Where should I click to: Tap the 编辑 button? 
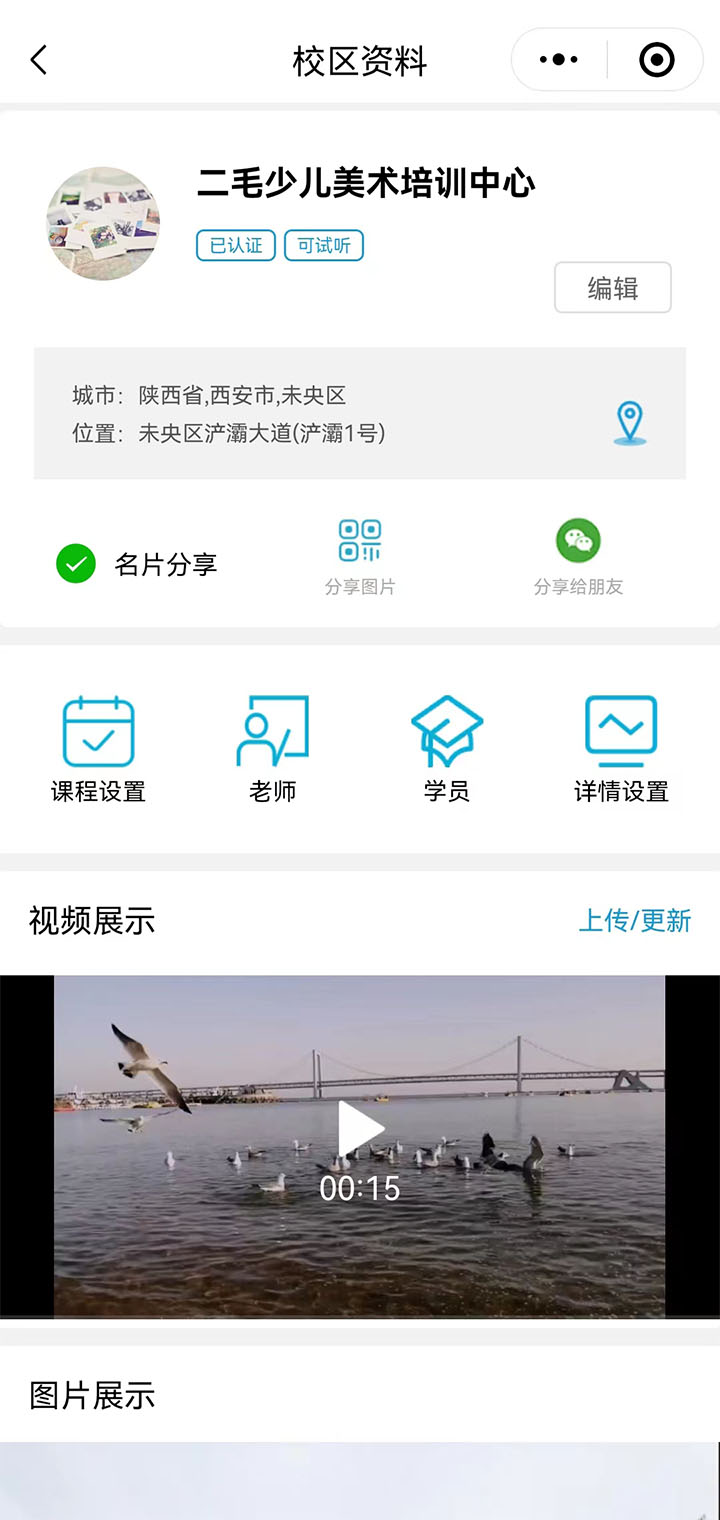click(x=612, y=288)
